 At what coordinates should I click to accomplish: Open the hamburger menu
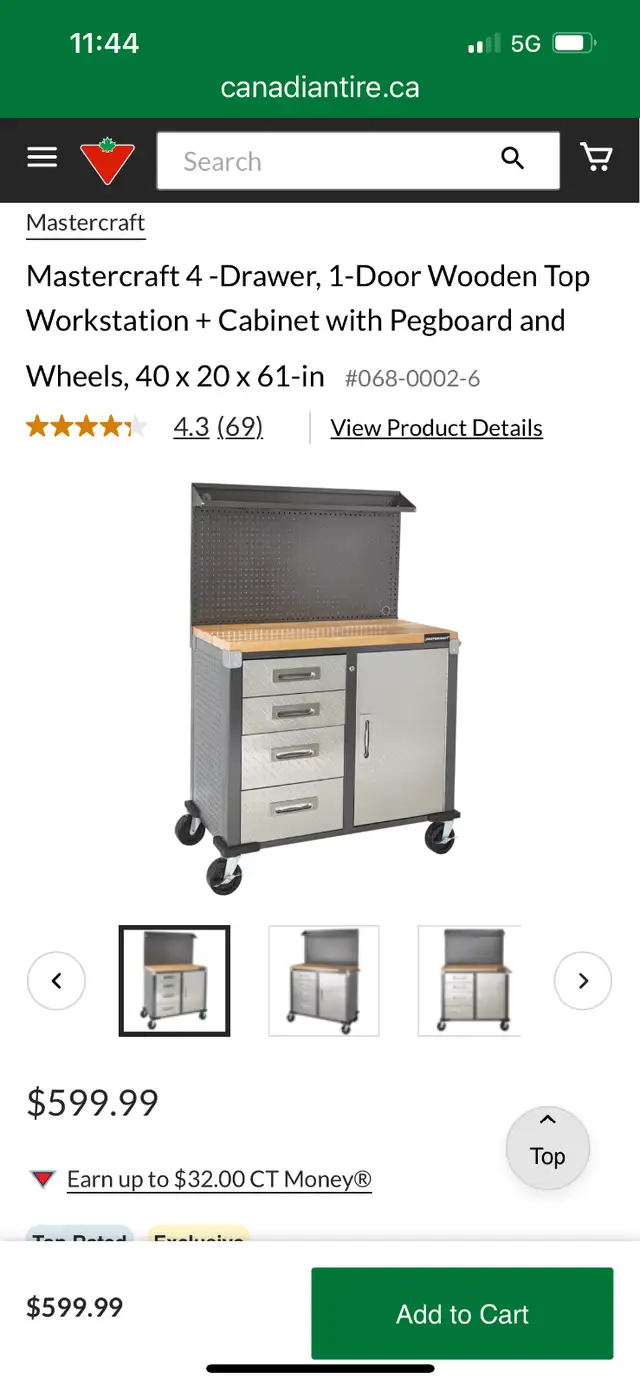[42, 158]
